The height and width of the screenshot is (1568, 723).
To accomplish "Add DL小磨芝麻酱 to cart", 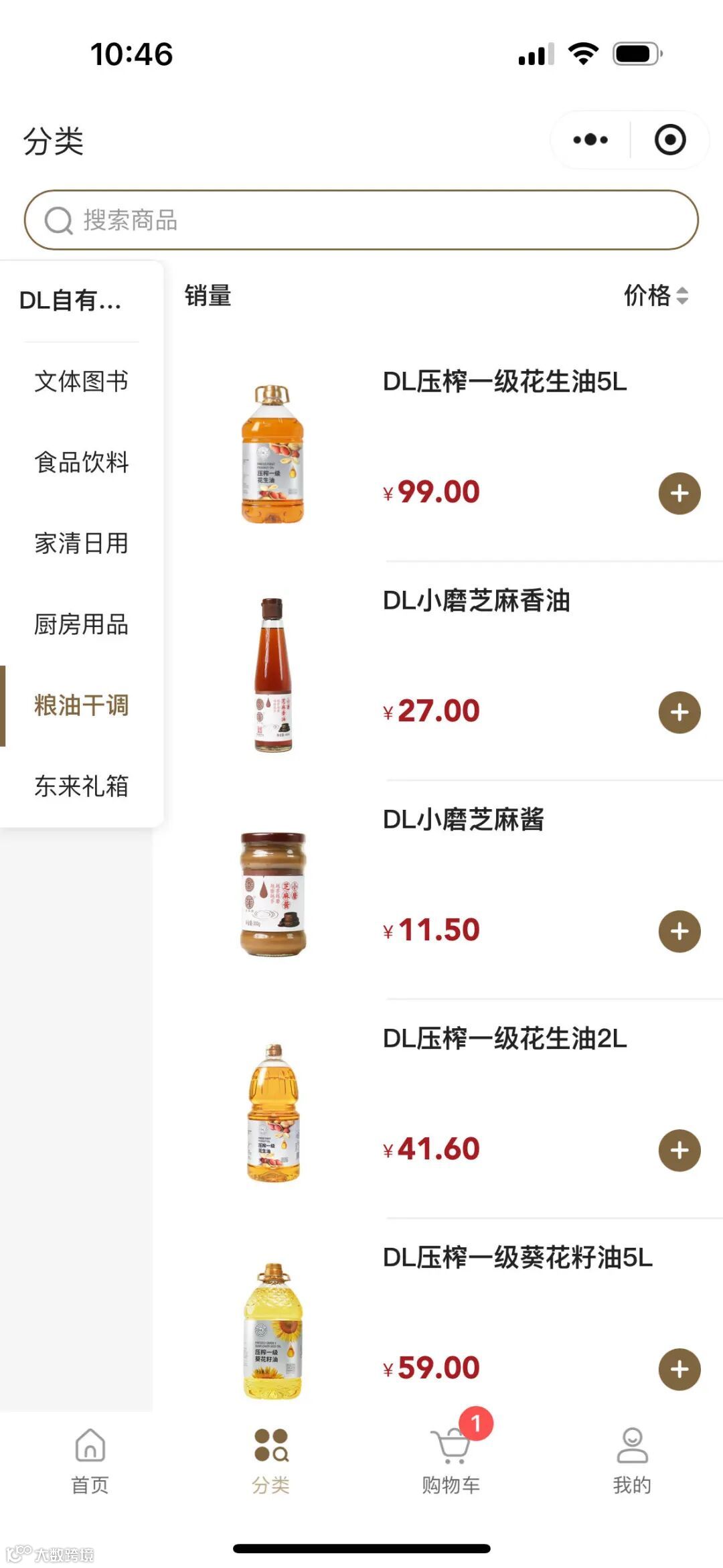I will tap(679, 932).
